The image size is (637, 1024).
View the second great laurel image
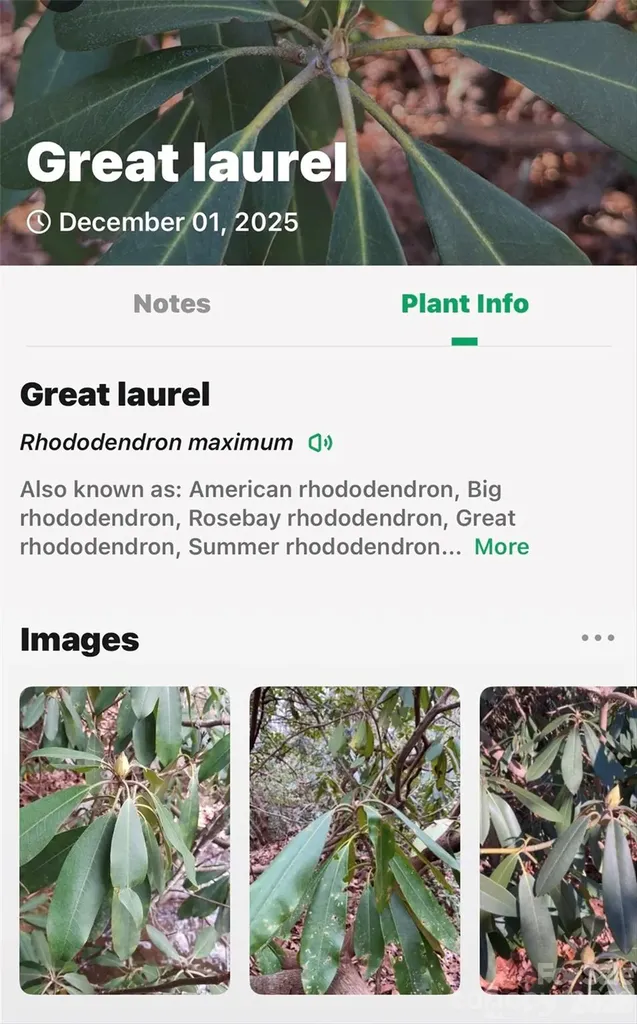355,840
